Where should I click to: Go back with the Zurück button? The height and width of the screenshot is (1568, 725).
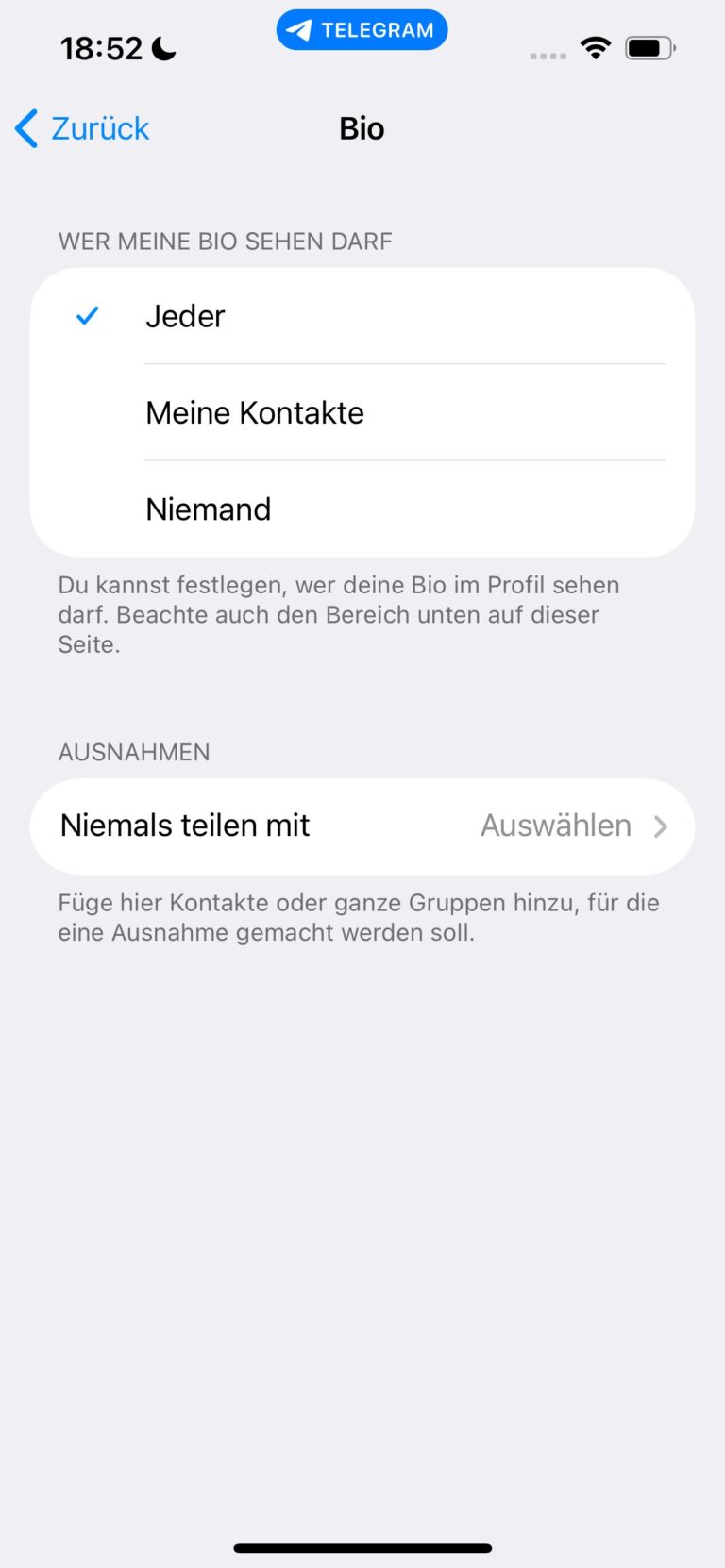click(83, 128)
